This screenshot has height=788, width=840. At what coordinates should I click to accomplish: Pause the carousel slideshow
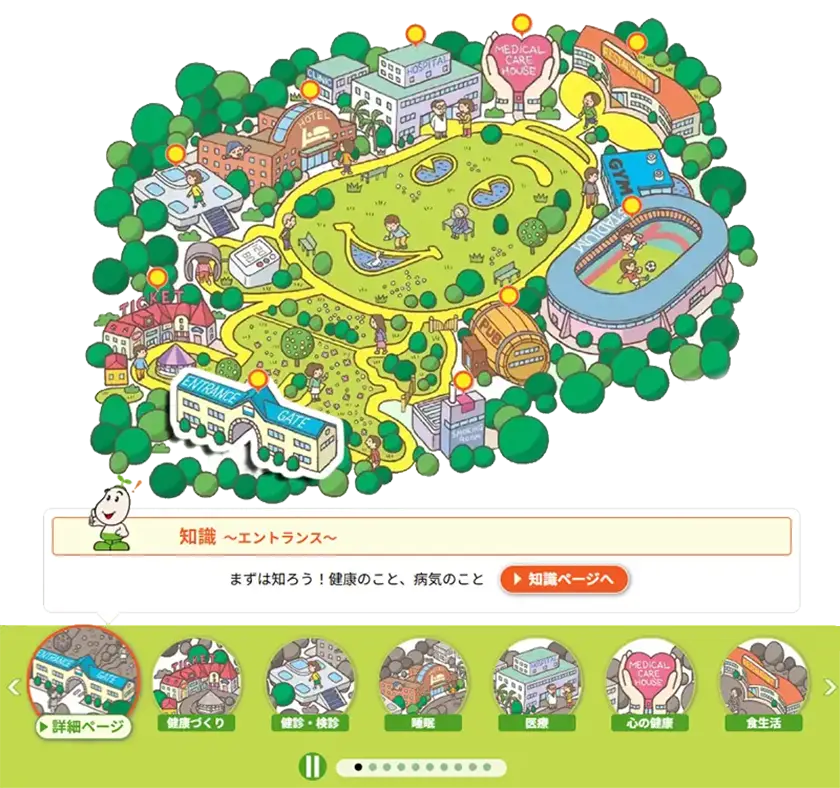tap(313, 767)
